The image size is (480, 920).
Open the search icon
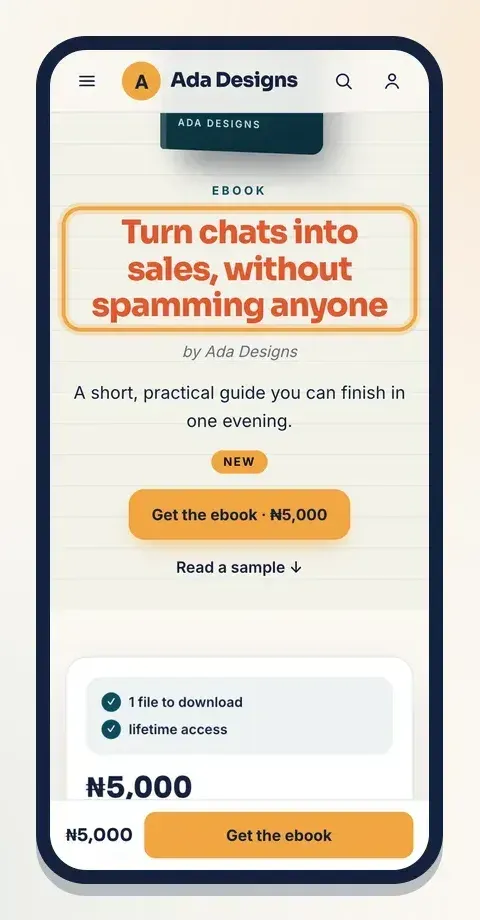click(344, 82)
